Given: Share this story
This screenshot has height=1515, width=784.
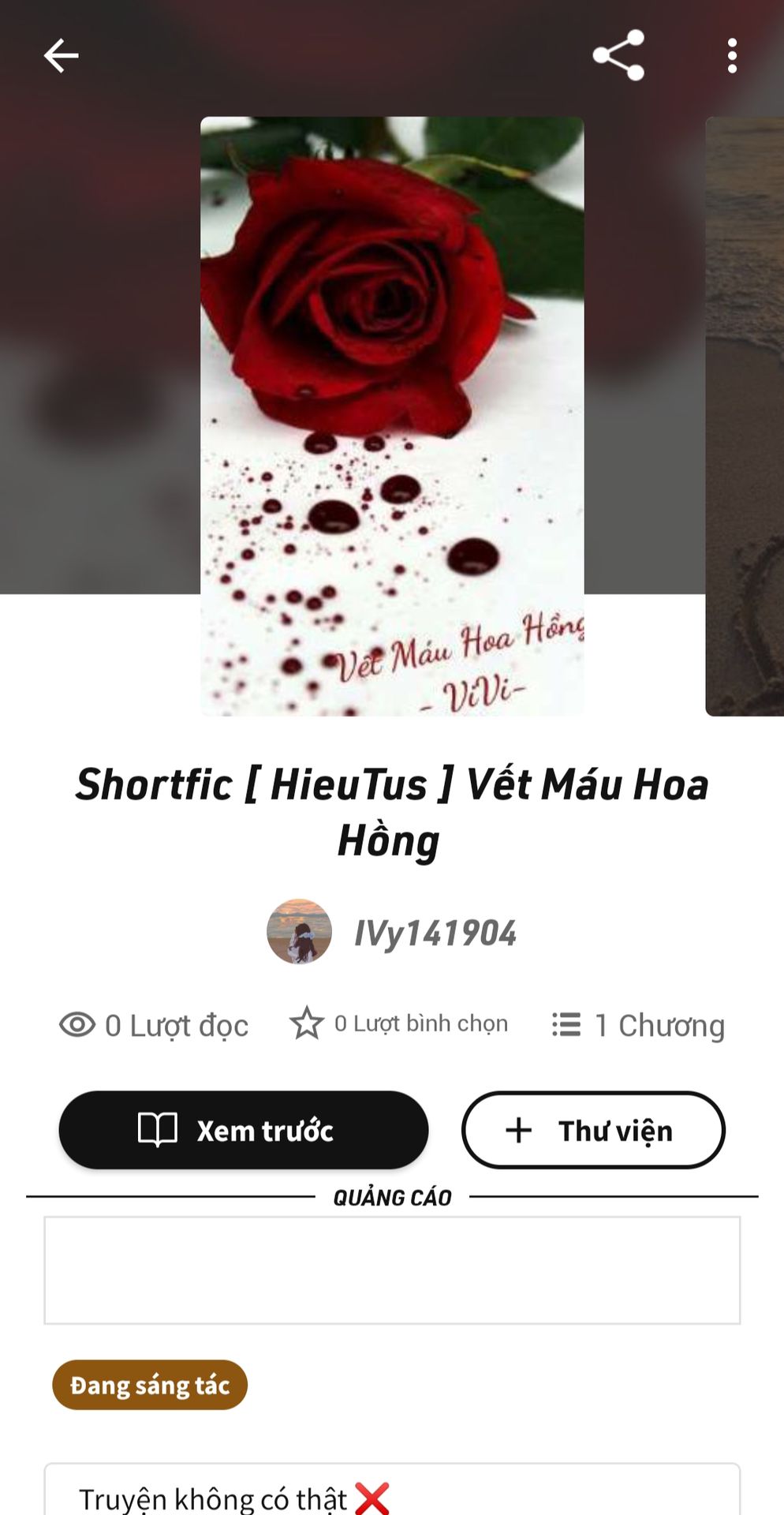Looking at the screenshot, I should click(618, 55).
